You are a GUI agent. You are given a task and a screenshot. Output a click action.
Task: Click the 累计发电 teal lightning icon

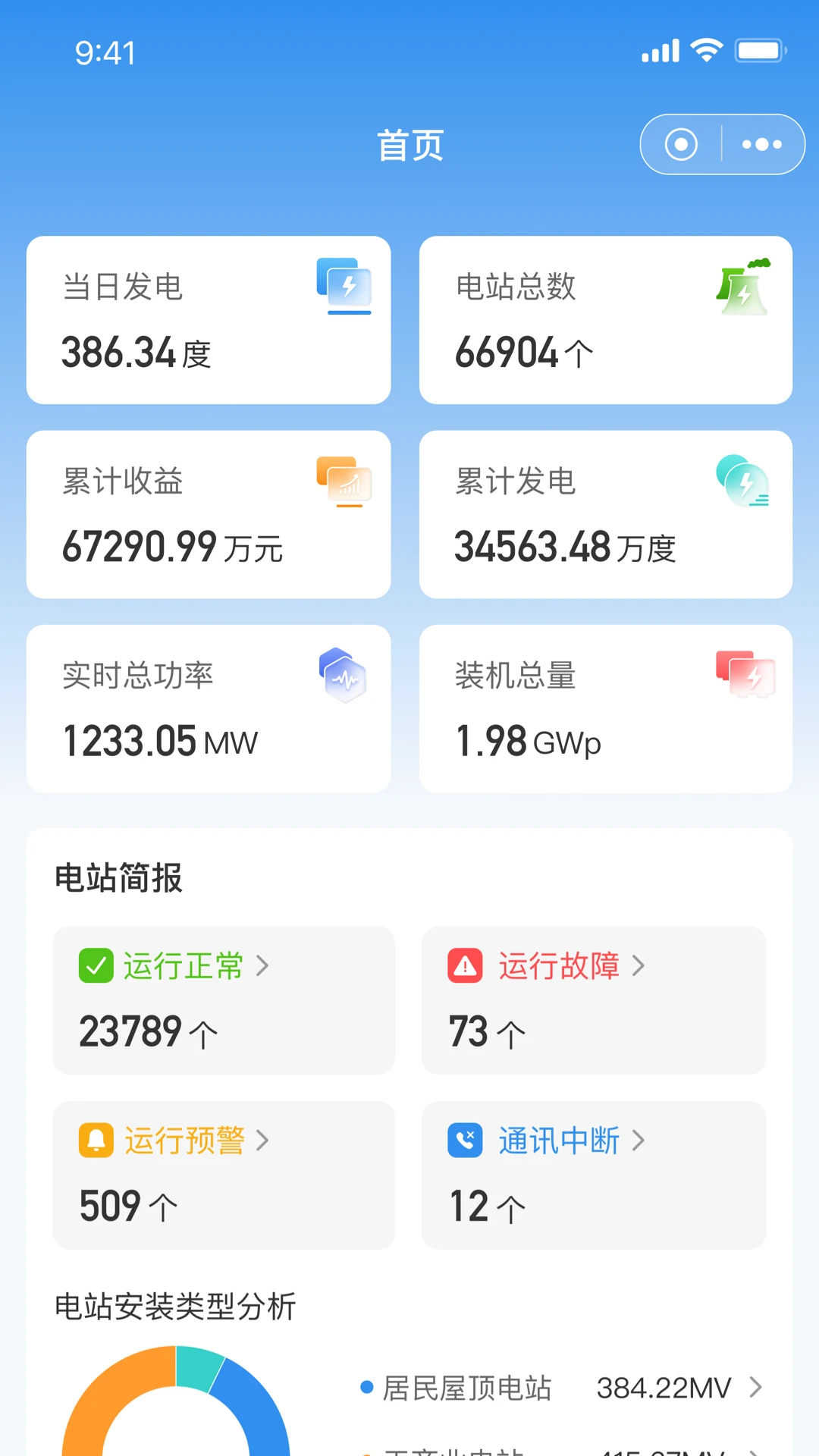[744, 482]
